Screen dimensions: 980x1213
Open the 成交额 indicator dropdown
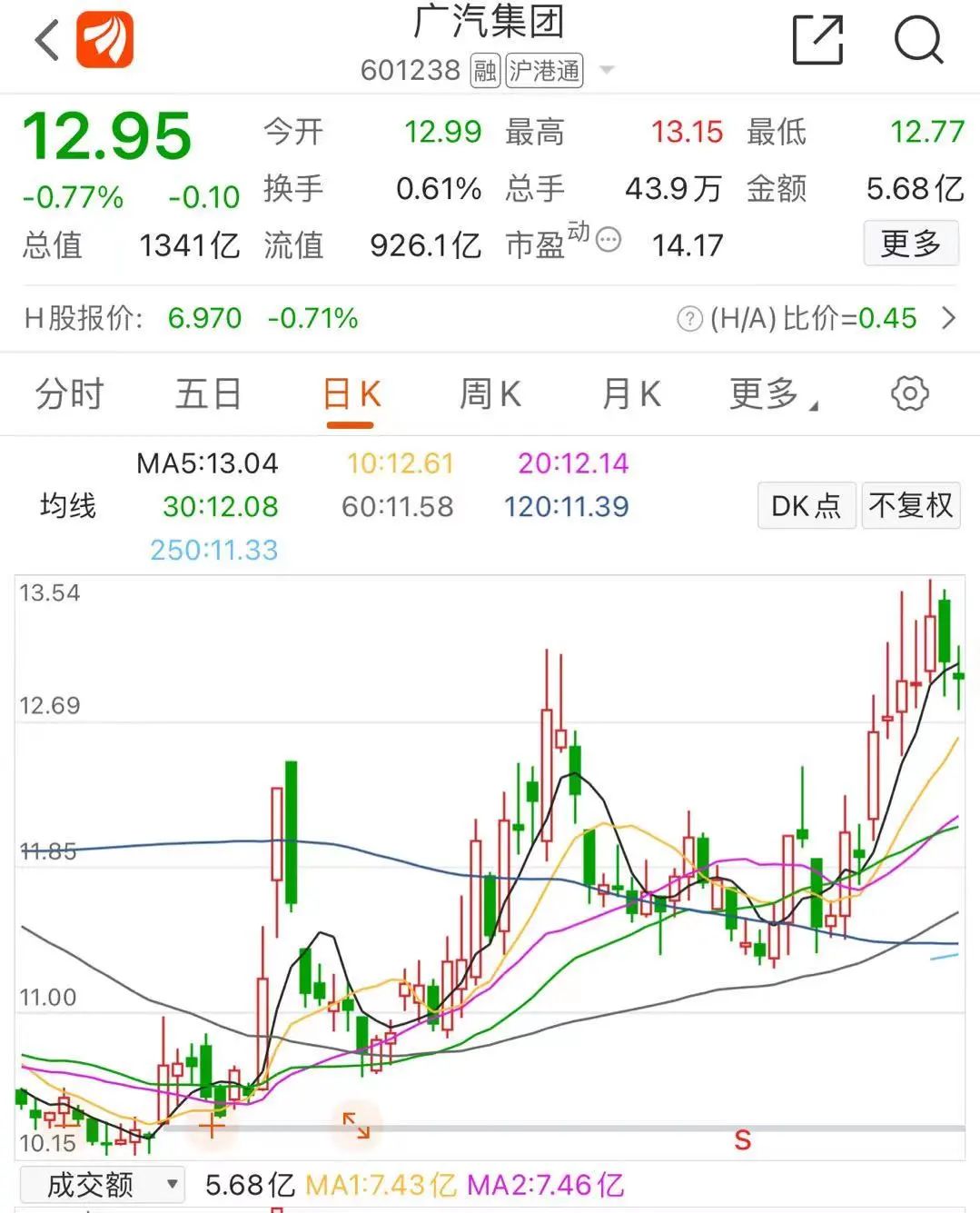tap(101, 1185)
